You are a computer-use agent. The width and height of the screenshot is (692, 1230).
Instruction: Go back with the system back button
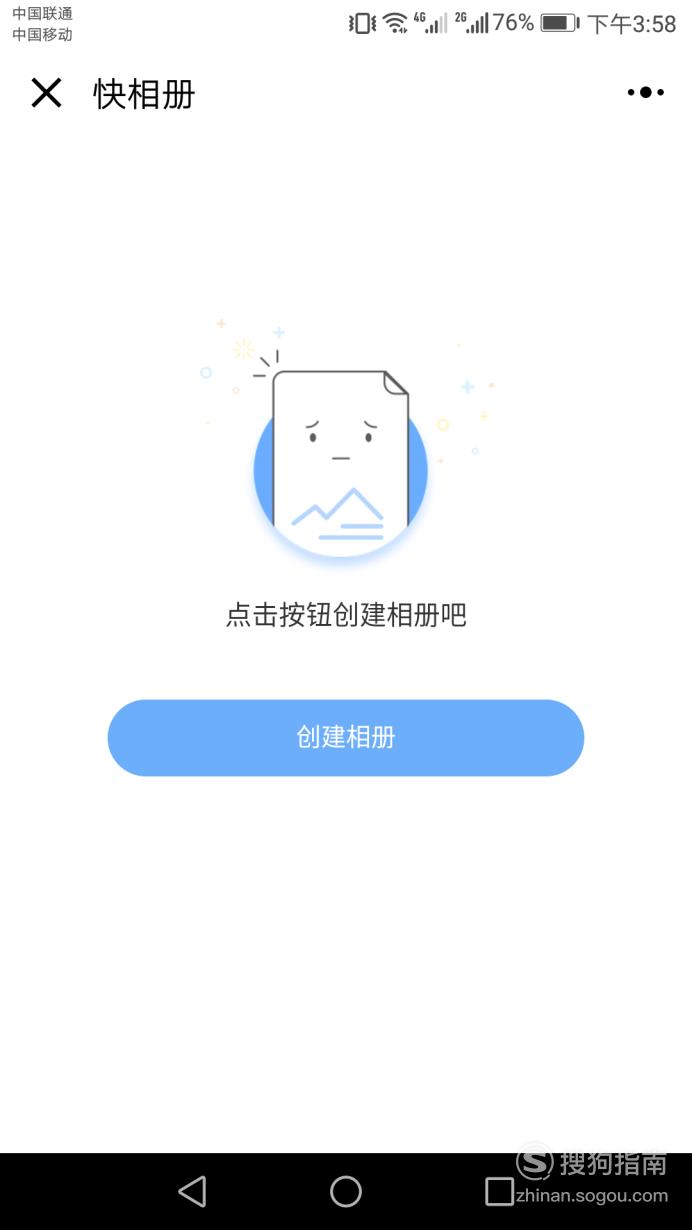click(192, 1191)
